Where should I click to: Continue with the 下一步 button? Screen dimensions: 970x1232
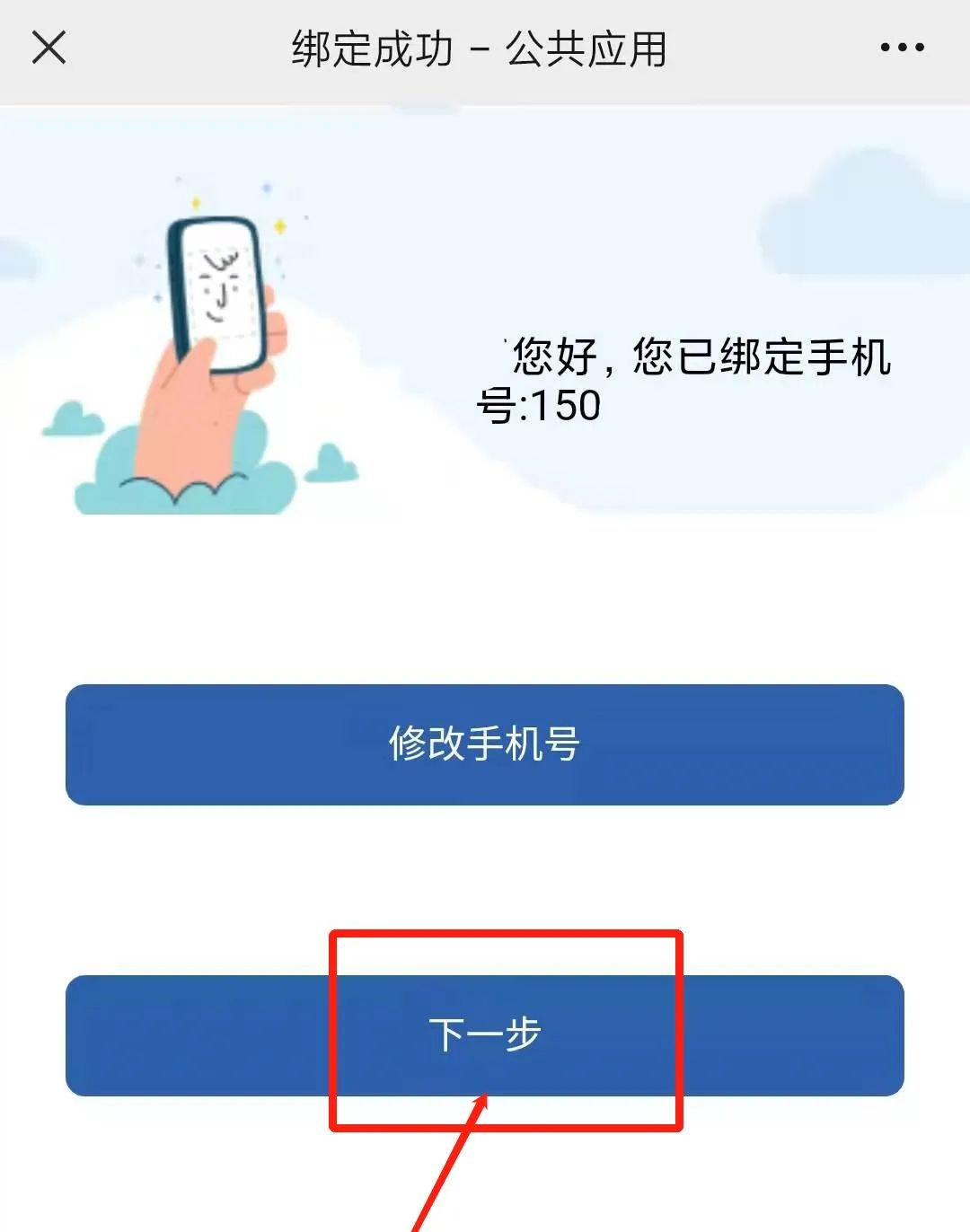pos(484,1034)
